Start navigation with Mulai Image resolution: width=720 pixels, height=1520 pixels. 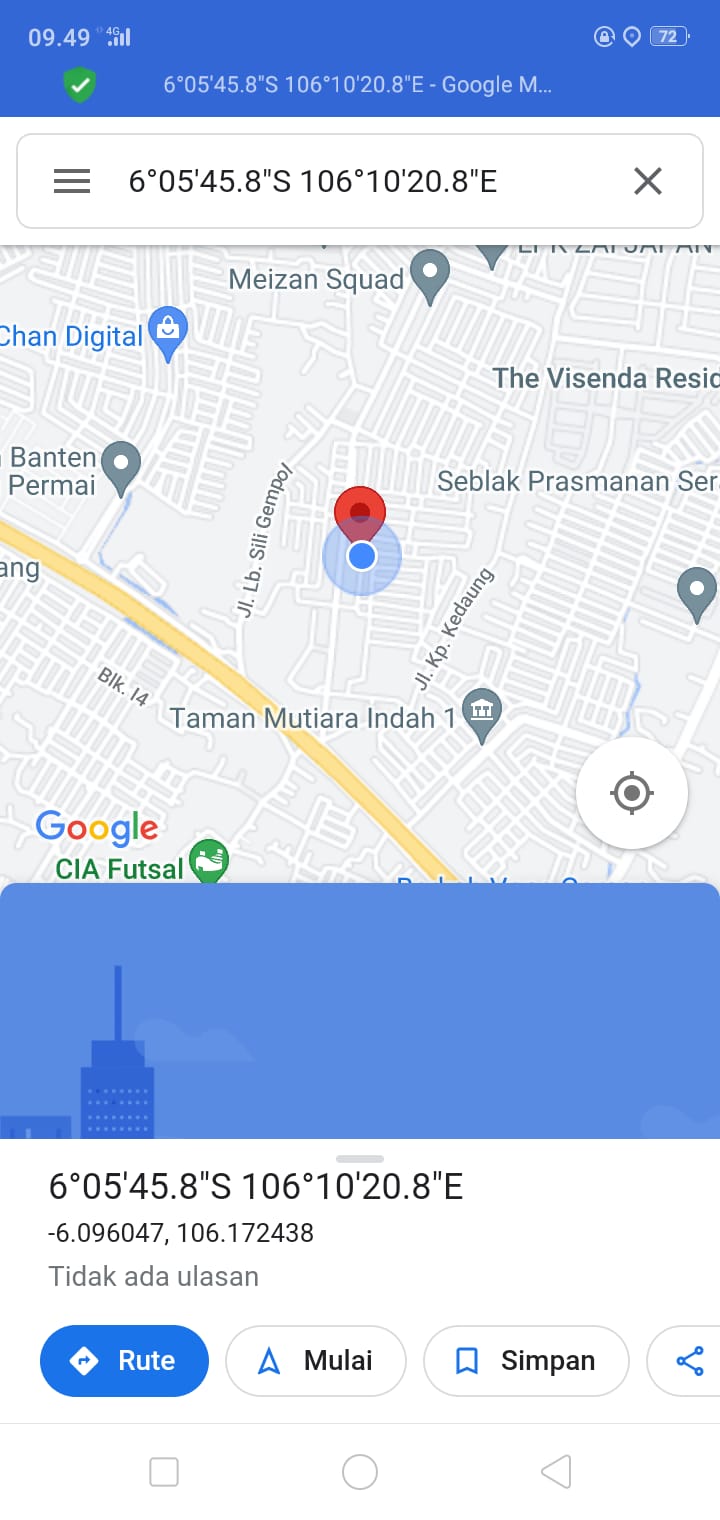(x=316, y=1360)
